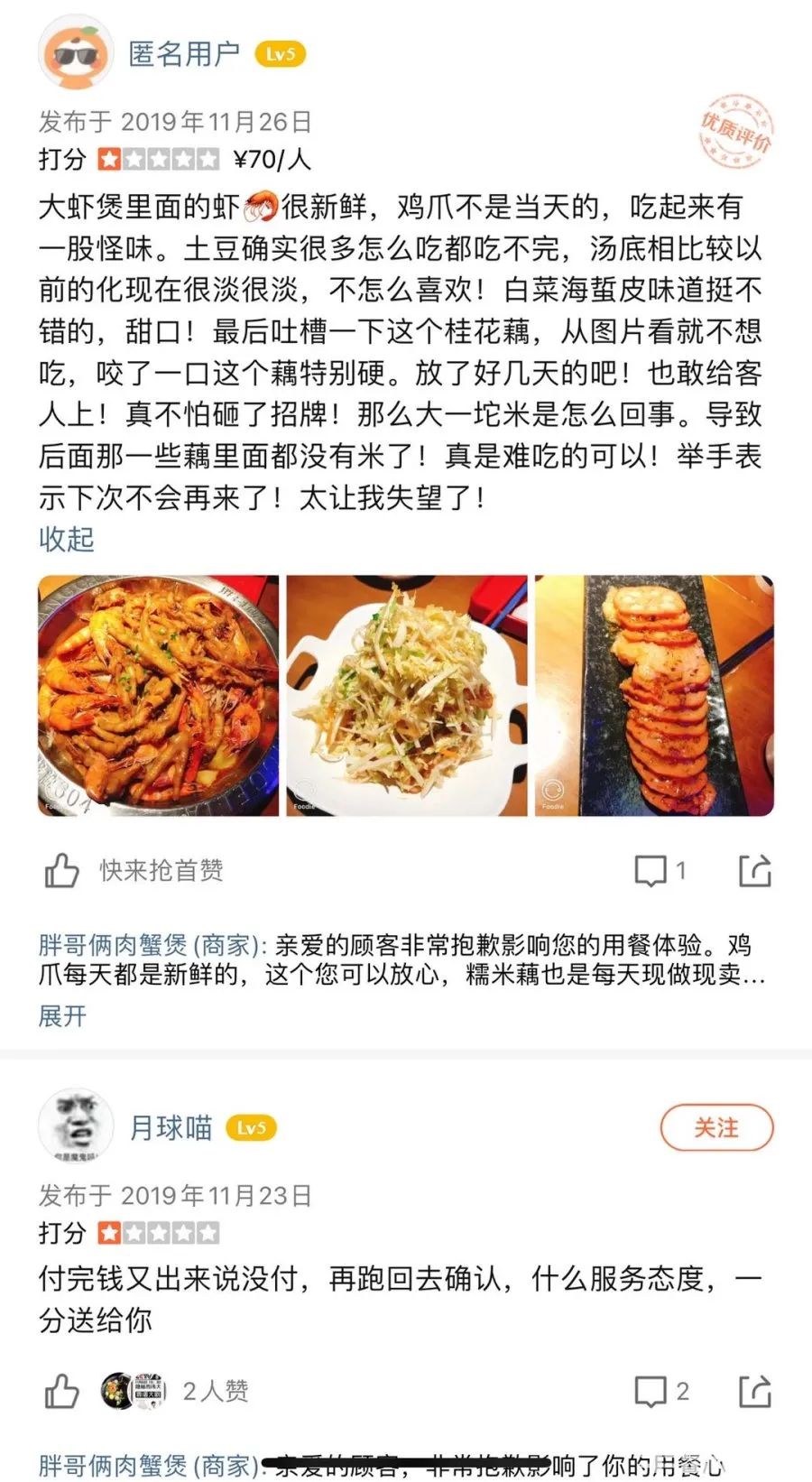Share 月球喵's review
The image size is (812, 1482).
[754, 1391]
